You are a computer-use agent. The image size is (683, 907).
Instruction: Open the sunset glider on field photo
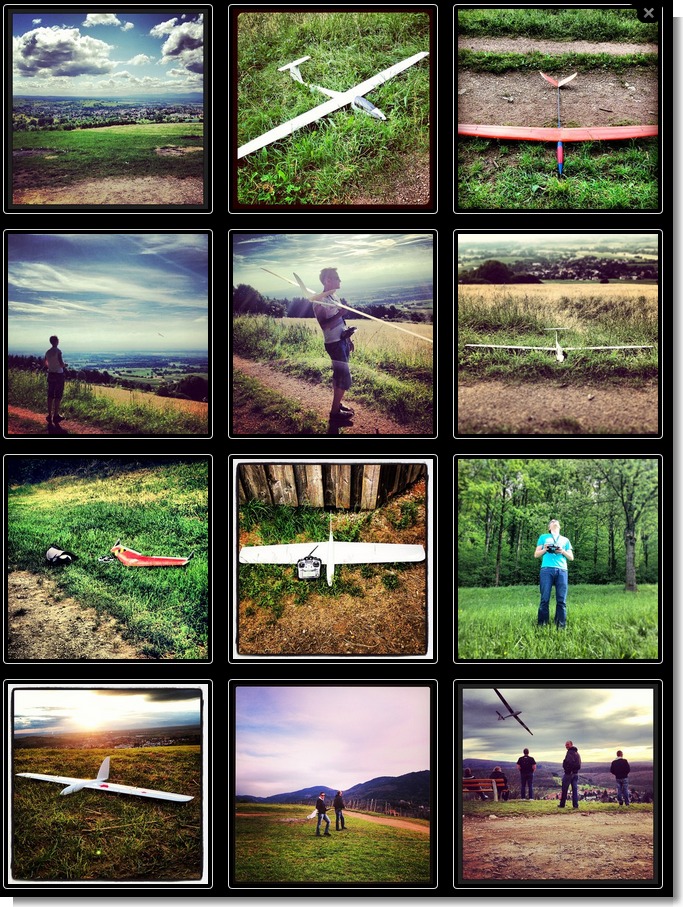click(108, 784)
